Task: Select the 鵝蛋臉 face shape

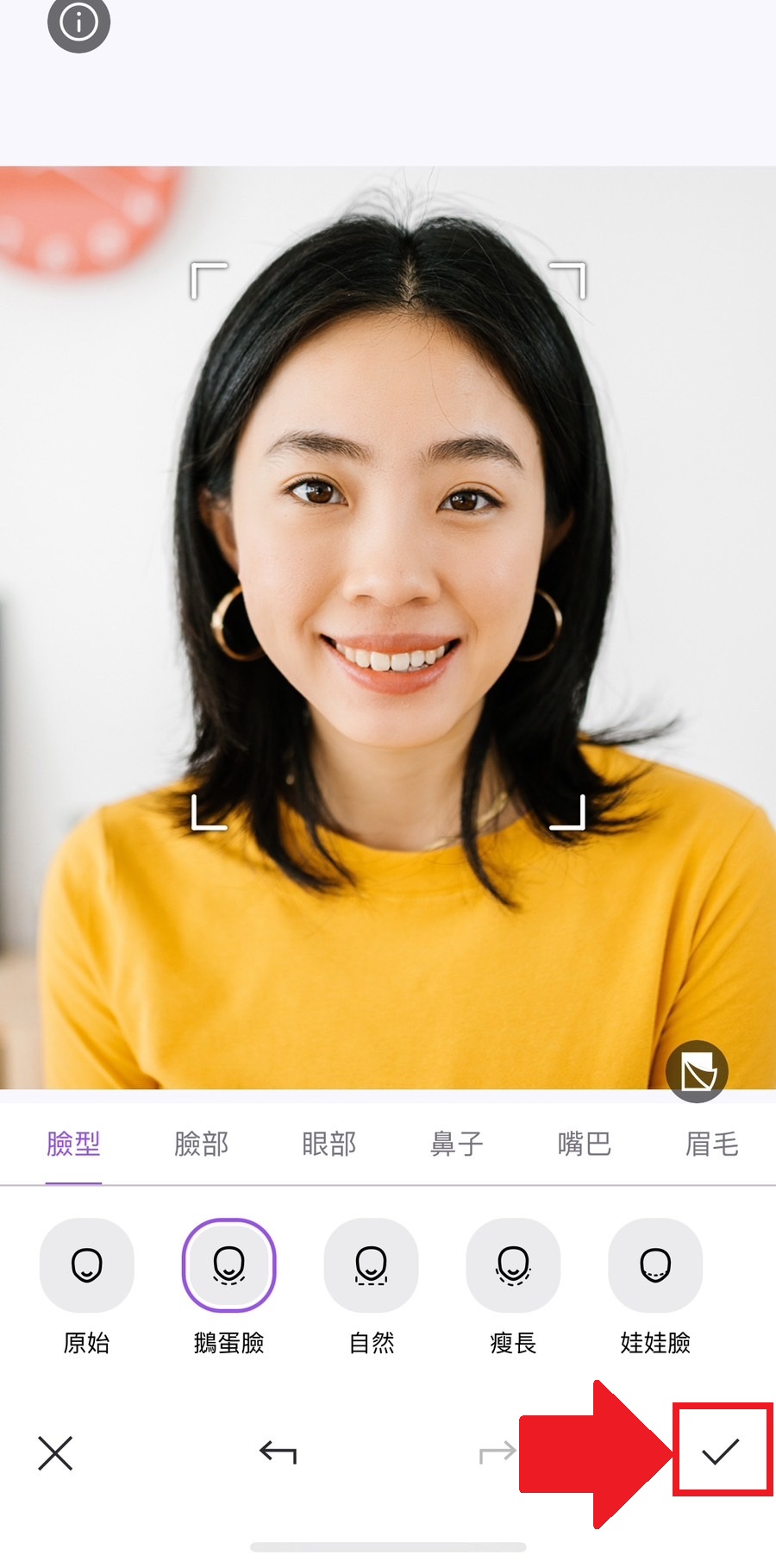Action: pos(228,1265)
